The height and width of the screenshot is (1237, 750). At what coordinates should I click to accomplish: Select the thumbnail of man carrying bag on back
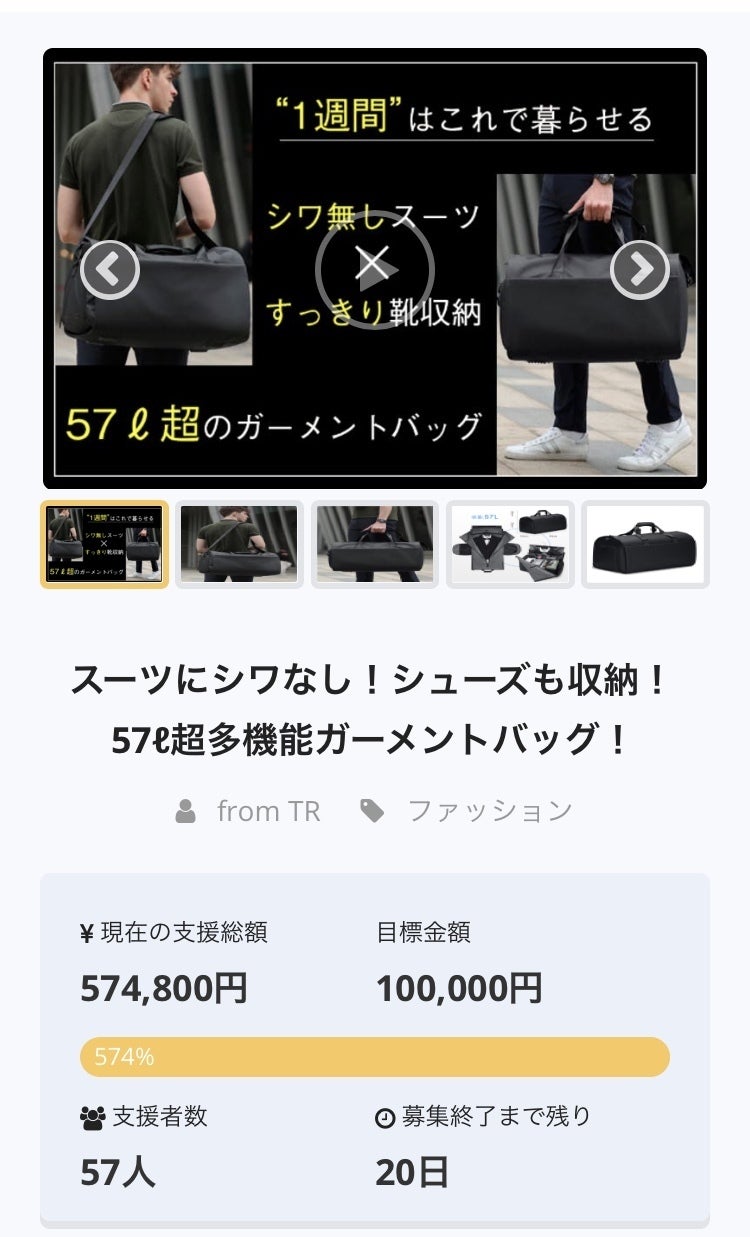tap(239, 544)
